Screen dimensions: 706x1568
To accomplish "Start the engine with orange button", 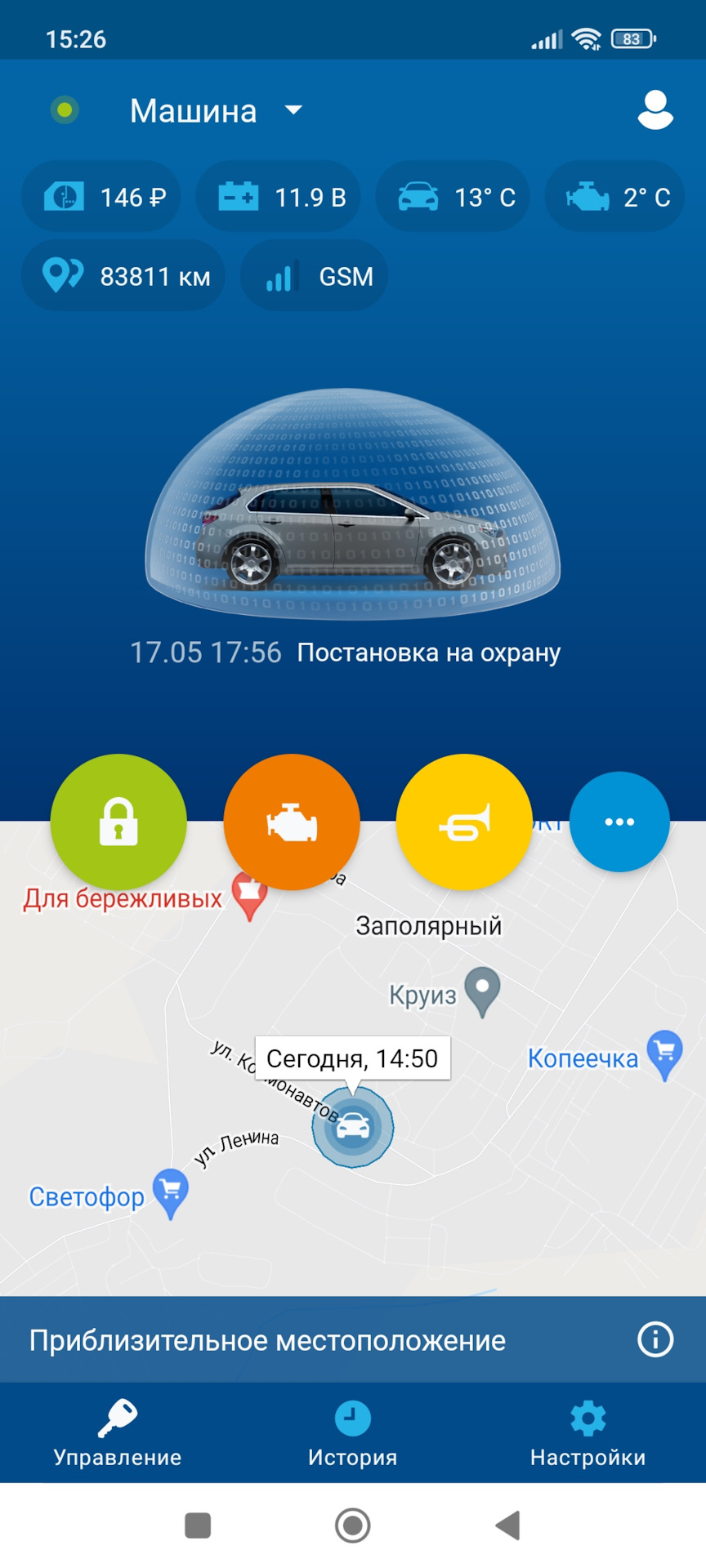I will tap(292, 822).
